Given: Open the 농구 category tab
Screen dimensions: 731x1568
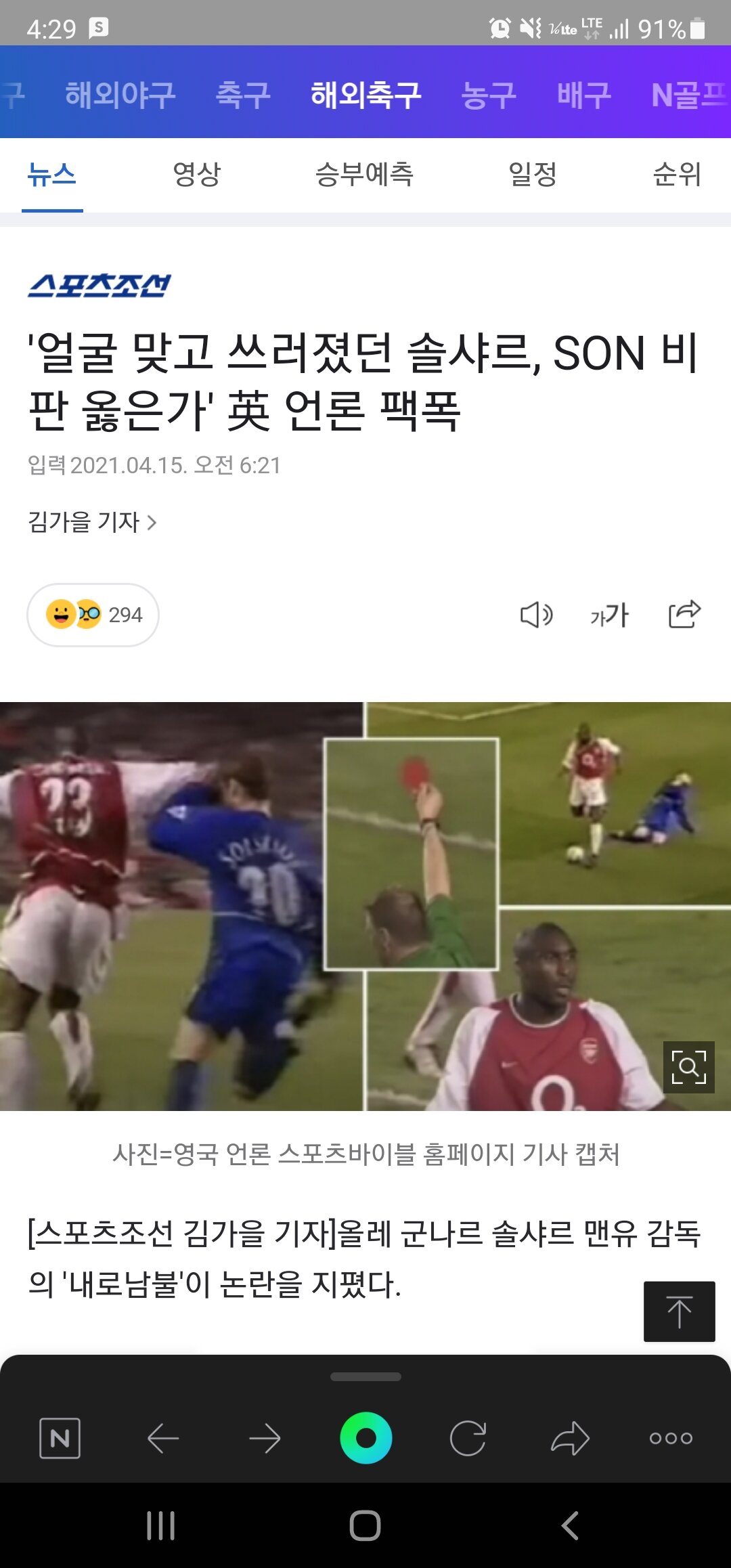Looking at the screenshot, I should point(489,94).
